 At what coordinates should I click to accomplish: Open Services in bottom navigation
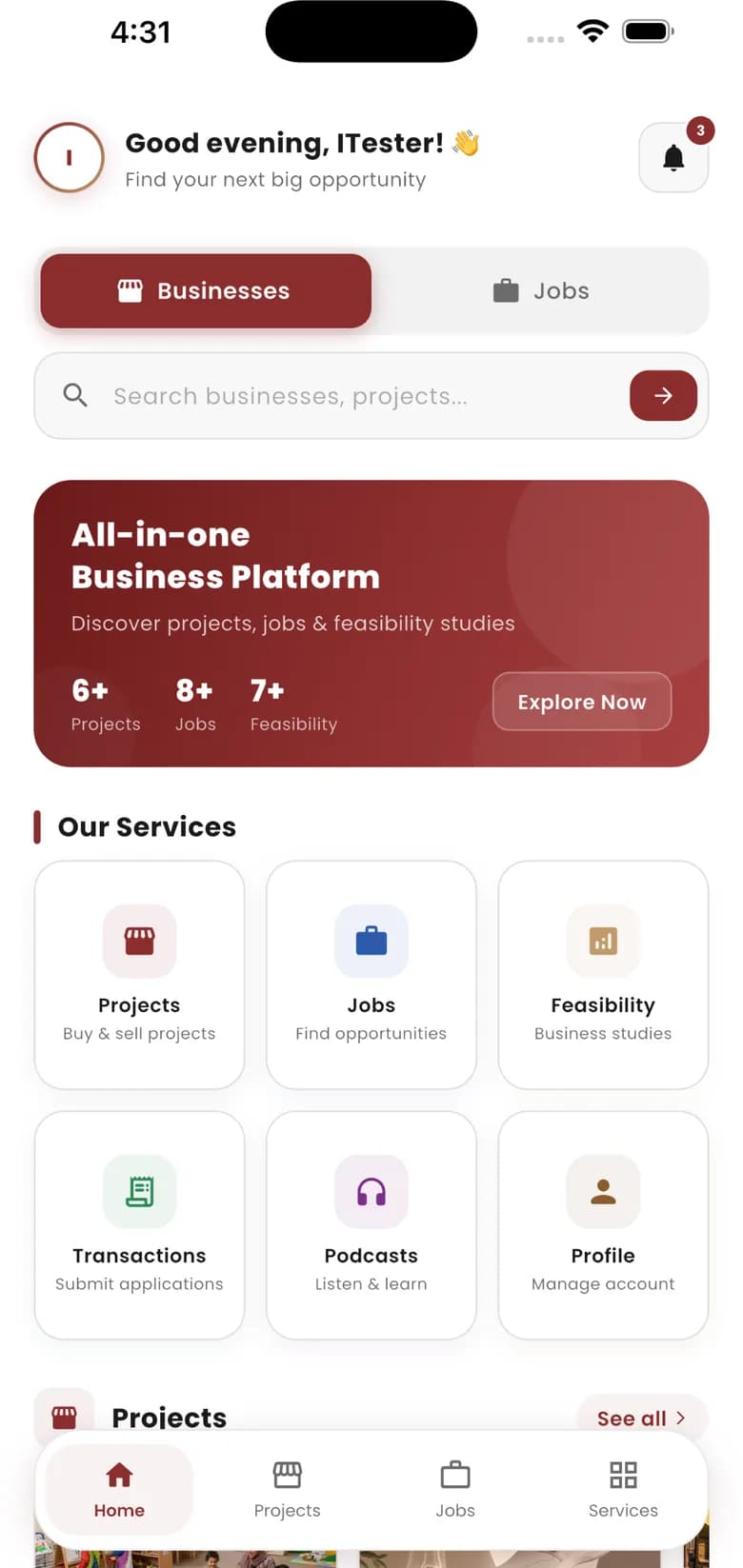pos(623,1490)
